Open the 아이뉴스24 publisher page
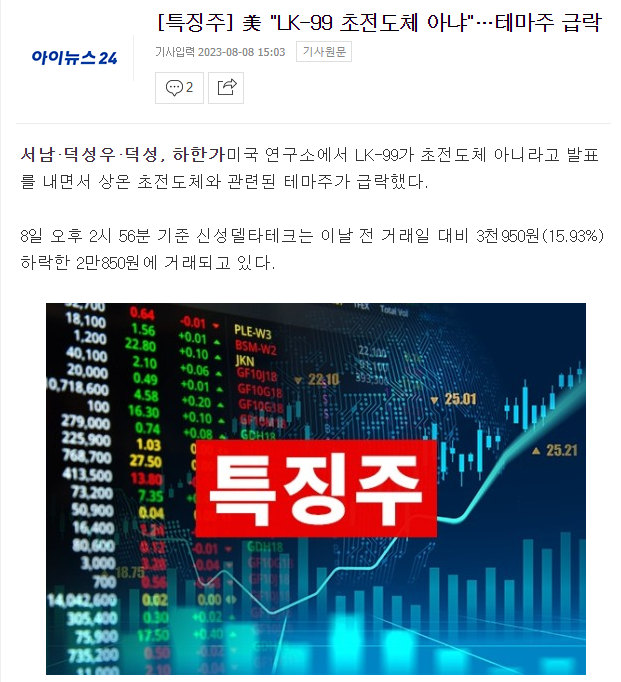The width and height of the screenshot is (621, 682). tap(74, 57)
